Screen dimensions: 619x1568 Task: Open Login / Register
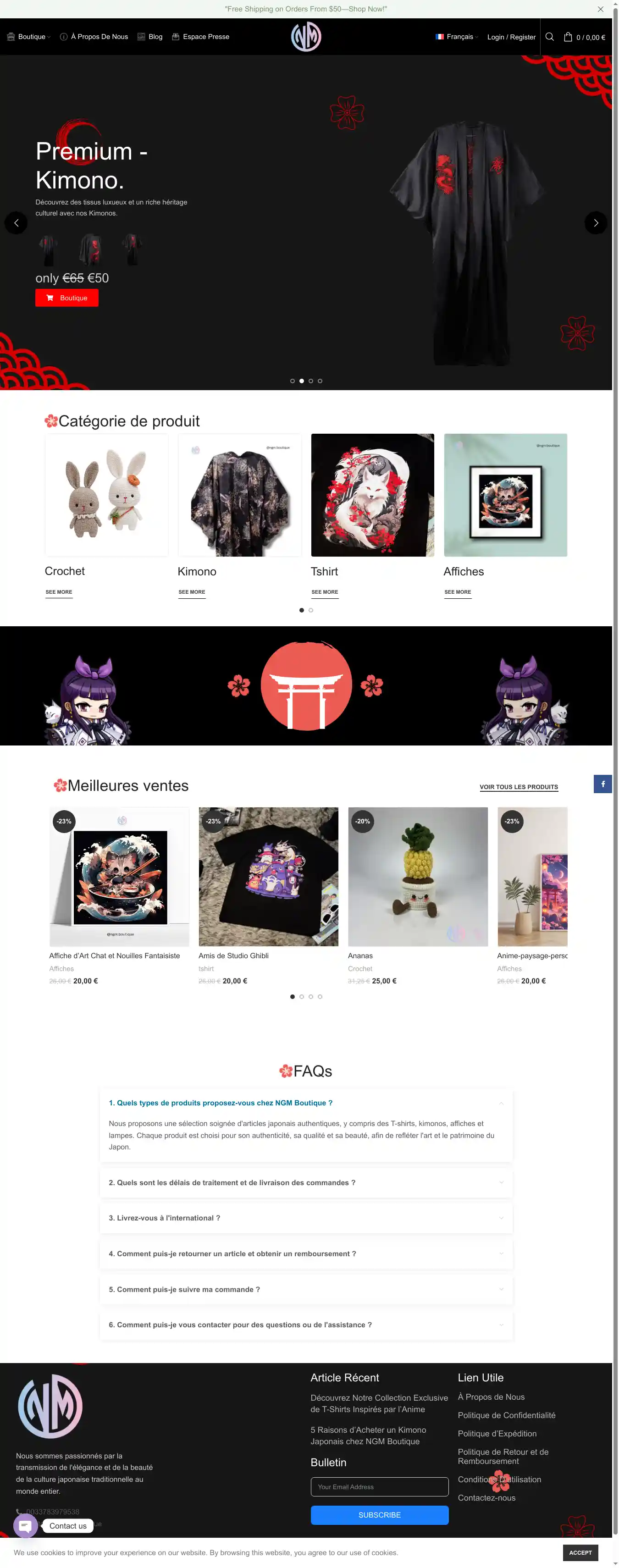tap(511, 37)
